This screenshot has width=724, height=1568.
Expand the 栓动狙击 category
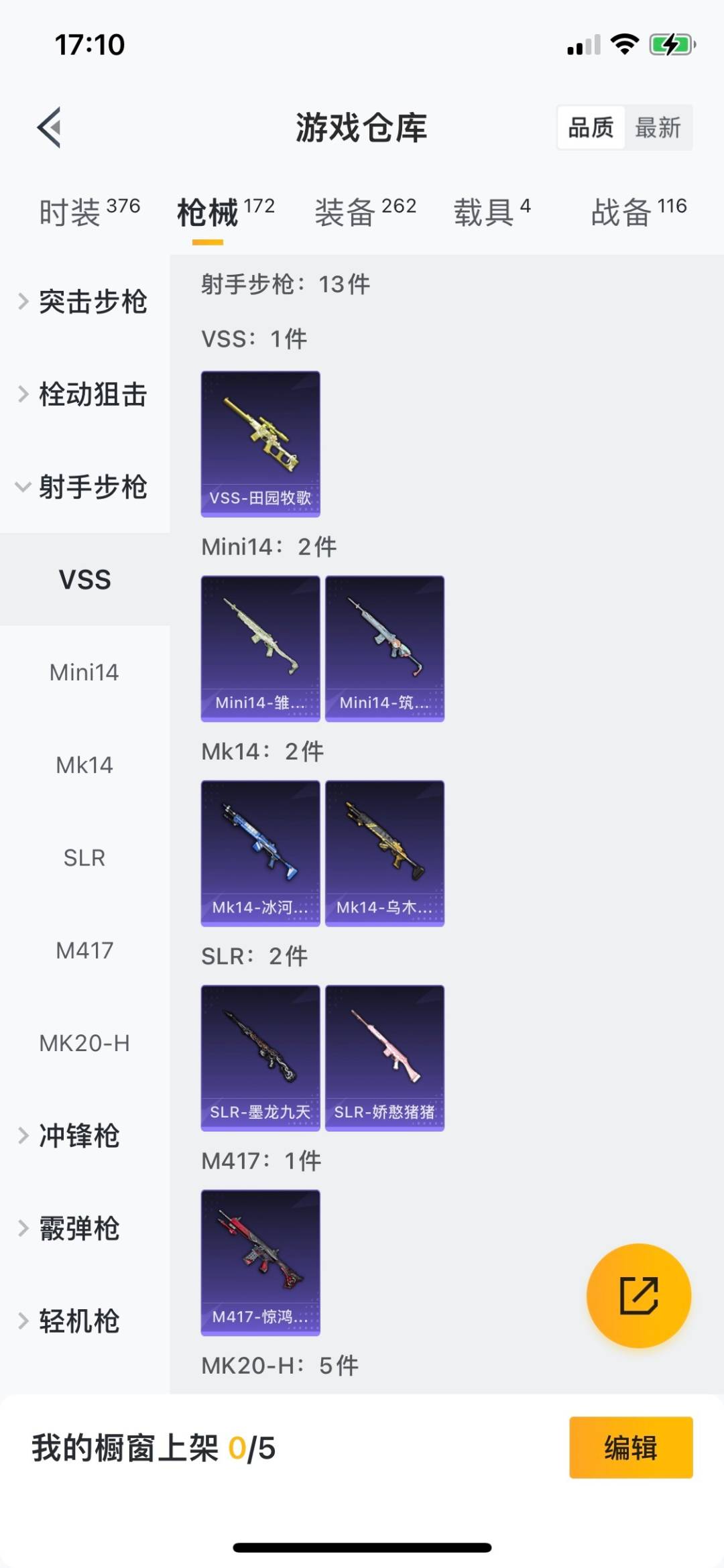click(84, 394)
